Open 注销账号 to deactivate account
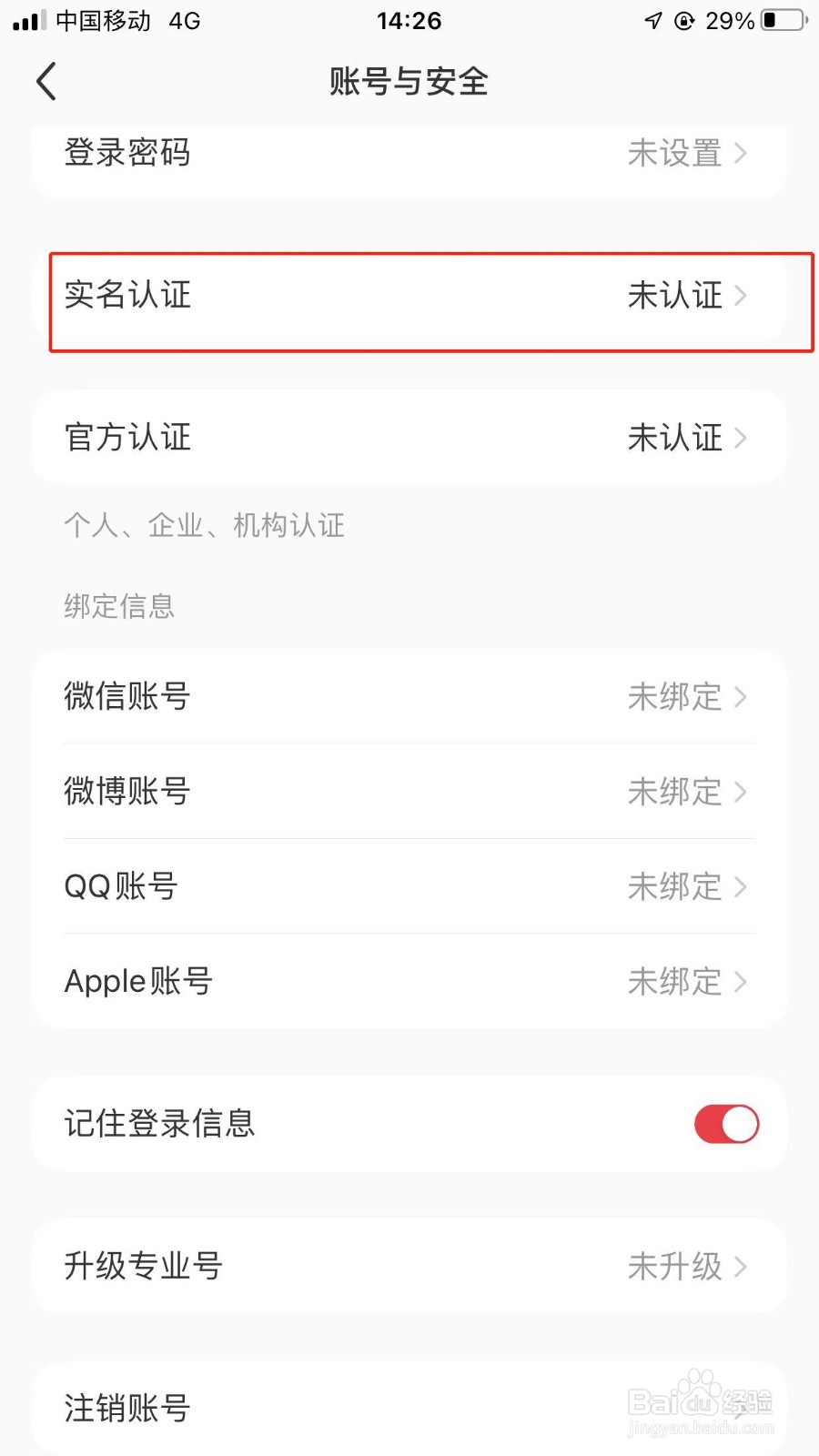Image resolution: width=819 pixels, height=1456 pixels. [x=127, y=1408]
